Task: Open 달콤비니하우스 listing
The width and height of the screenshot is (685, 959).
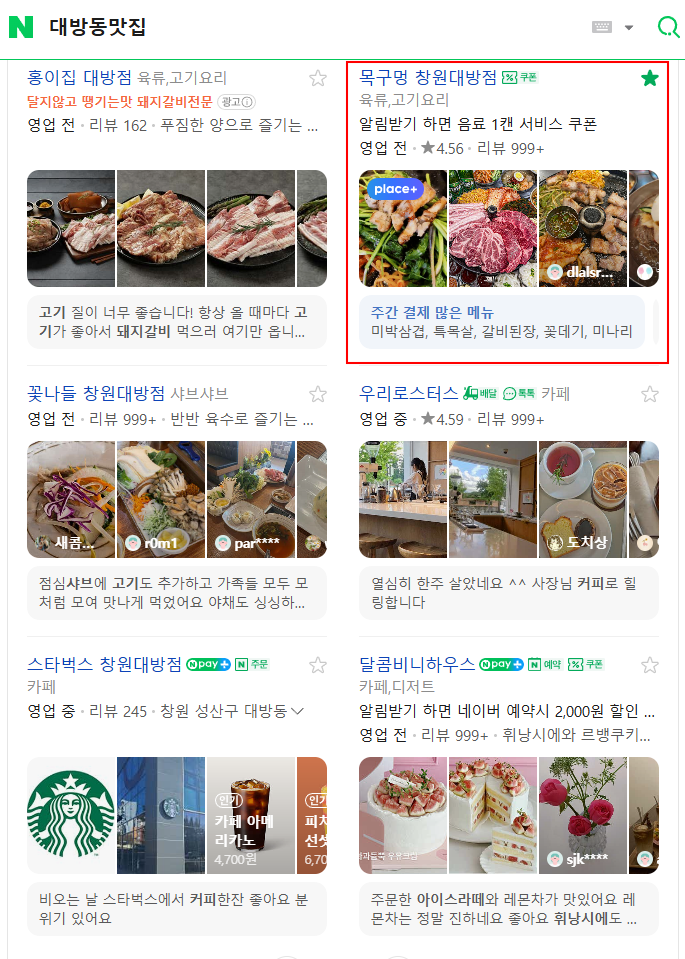Action: coord(417,664)
